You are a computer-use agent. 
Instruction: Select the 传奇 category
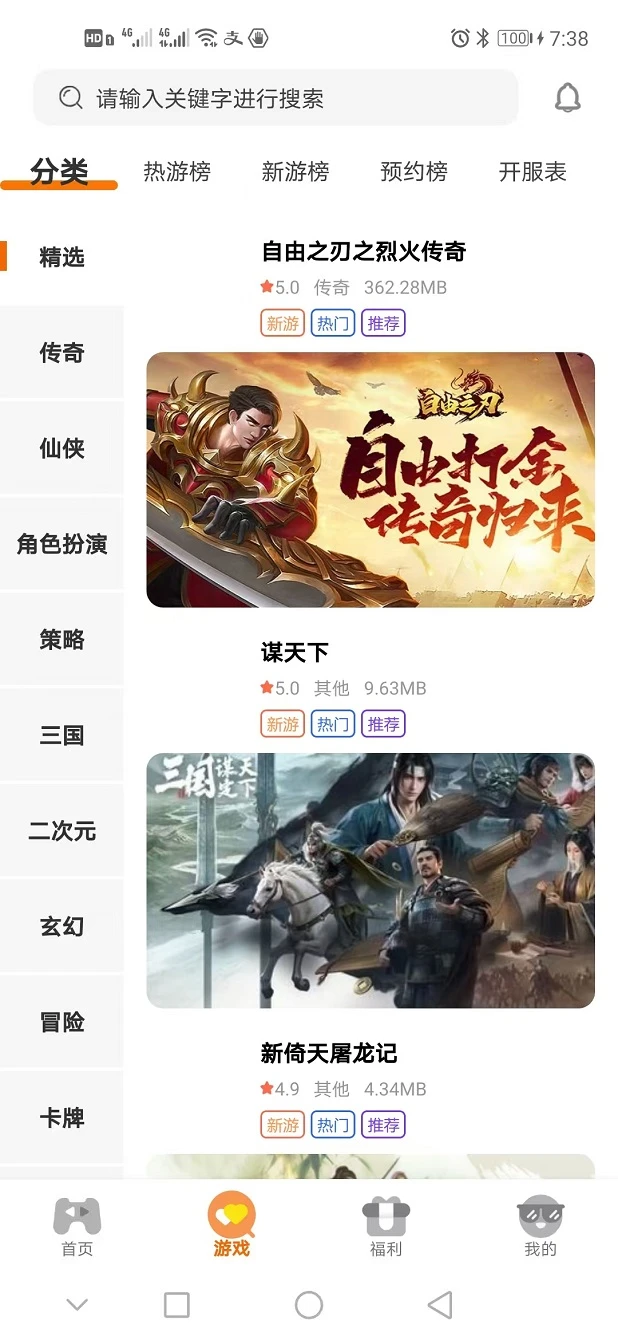tap(62, 353)
